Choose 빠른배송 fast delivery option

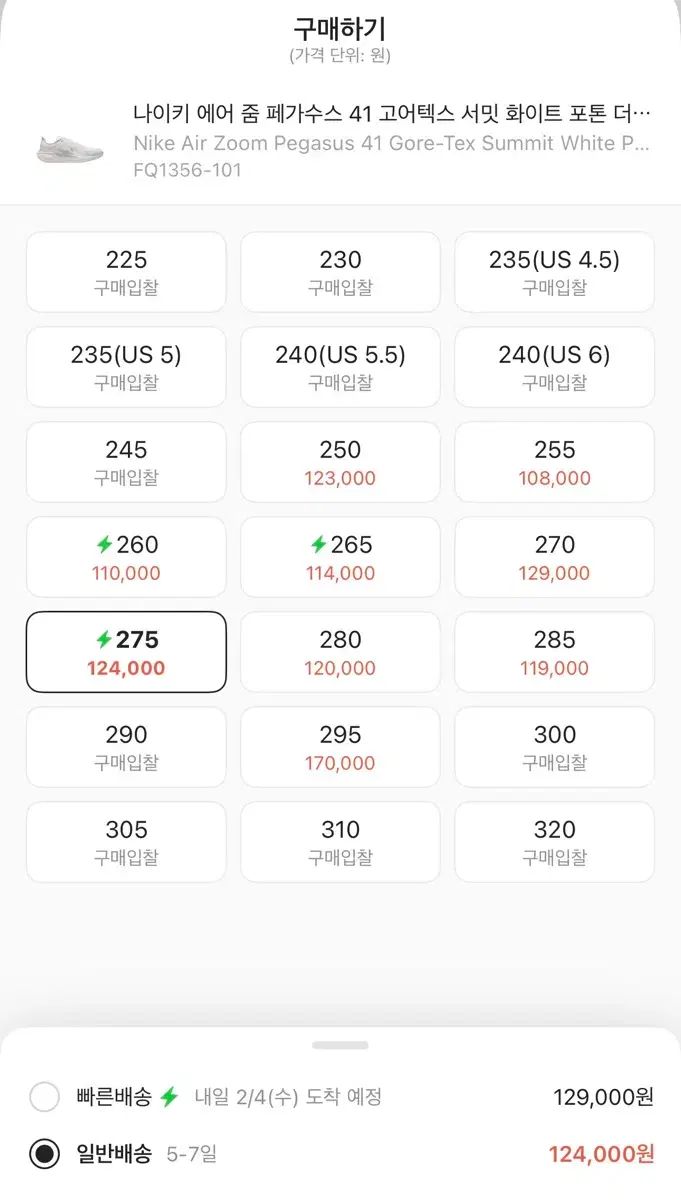pyautogui.click(x=45, y=1097)
